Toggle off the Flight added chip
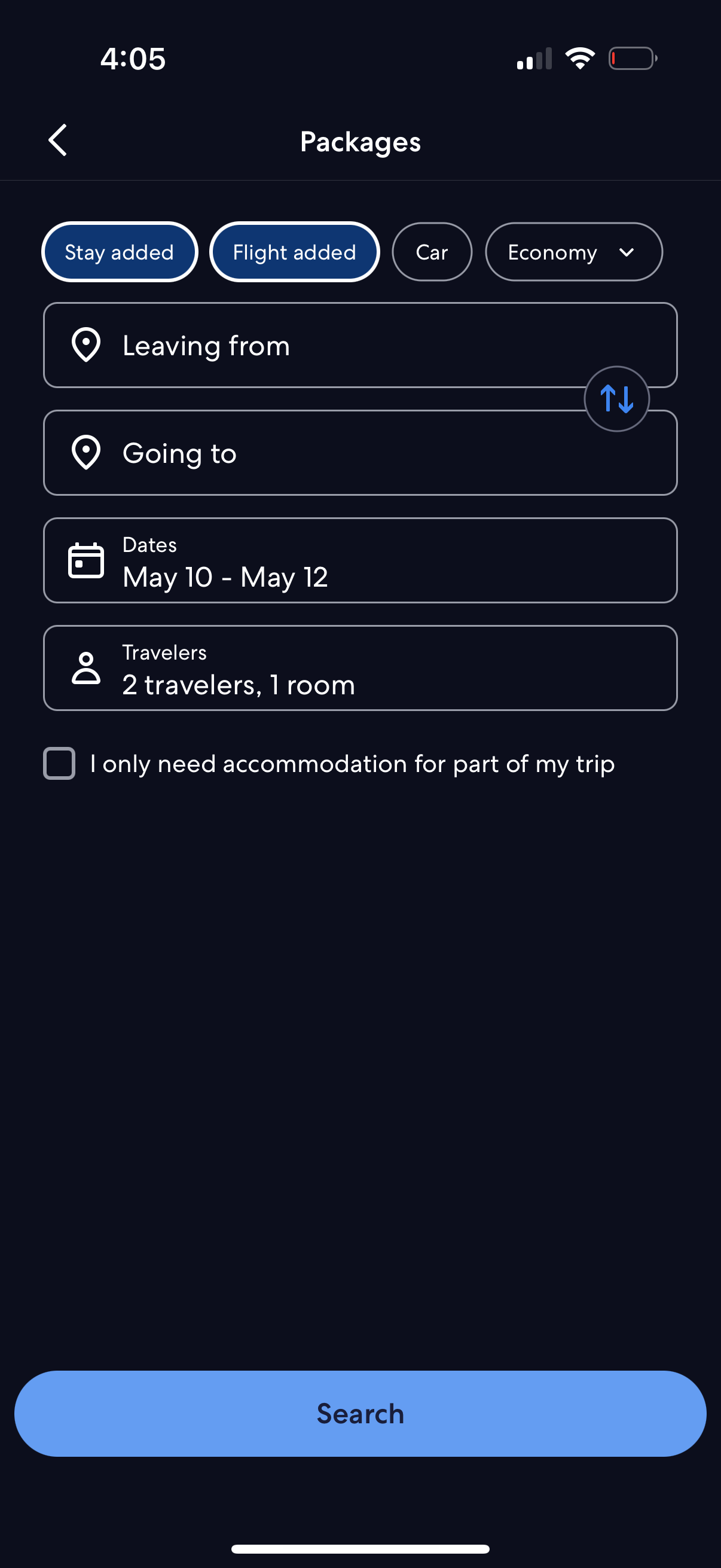Screen dimensions: 721x1568 click(x=294, y=251)
